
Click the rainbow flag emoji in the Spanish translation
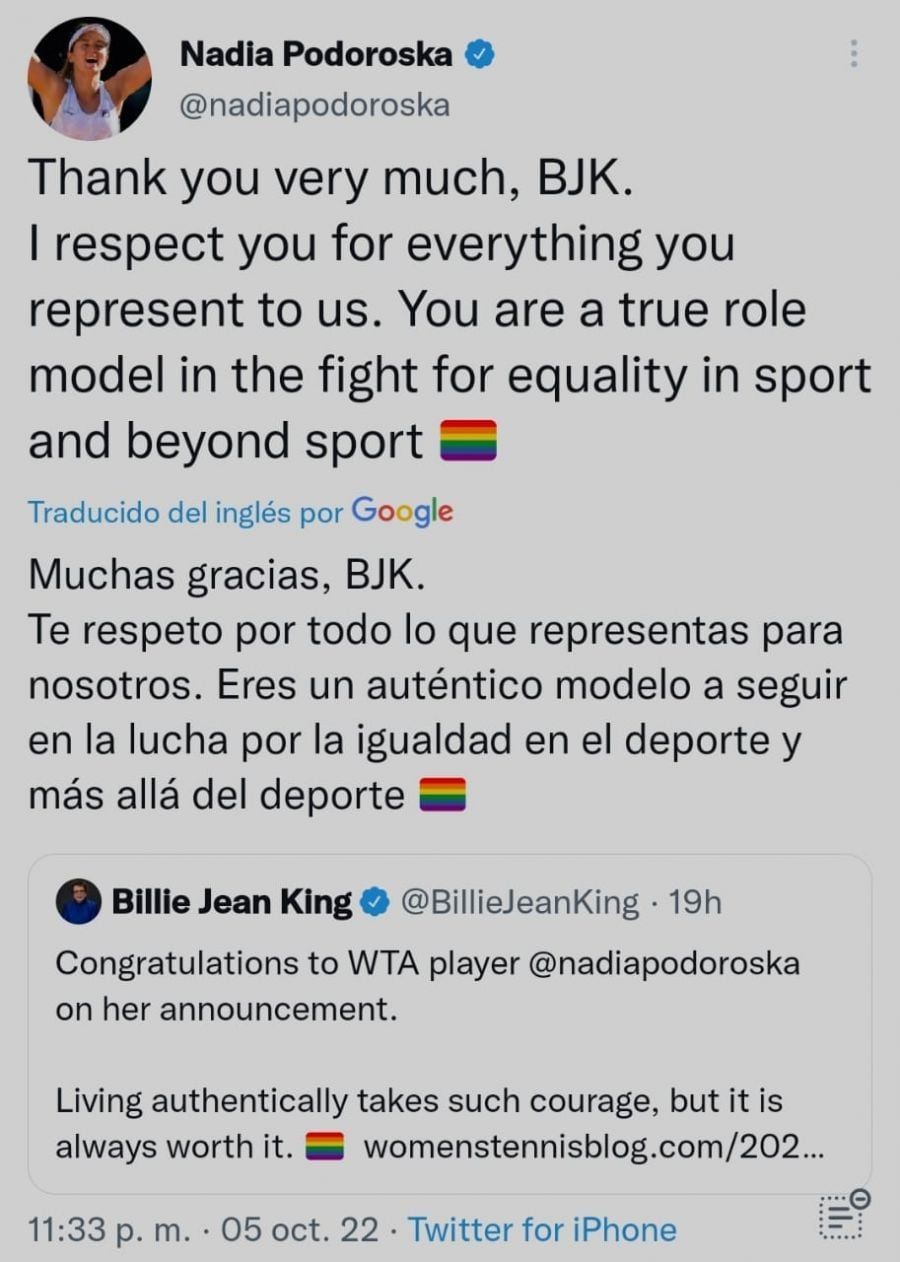tap(444, 794)
